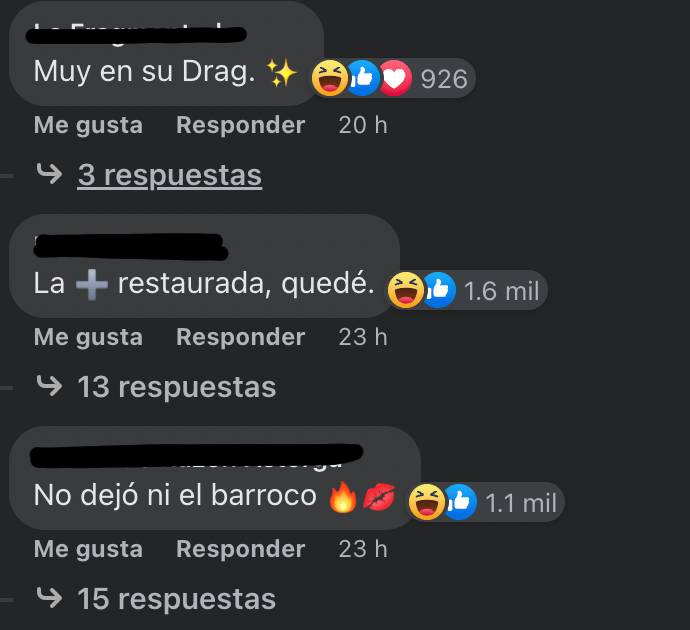View reactions on "Muy en su Drag." comment
Screen dimensions: 690x630
click(x=391, y=79)
